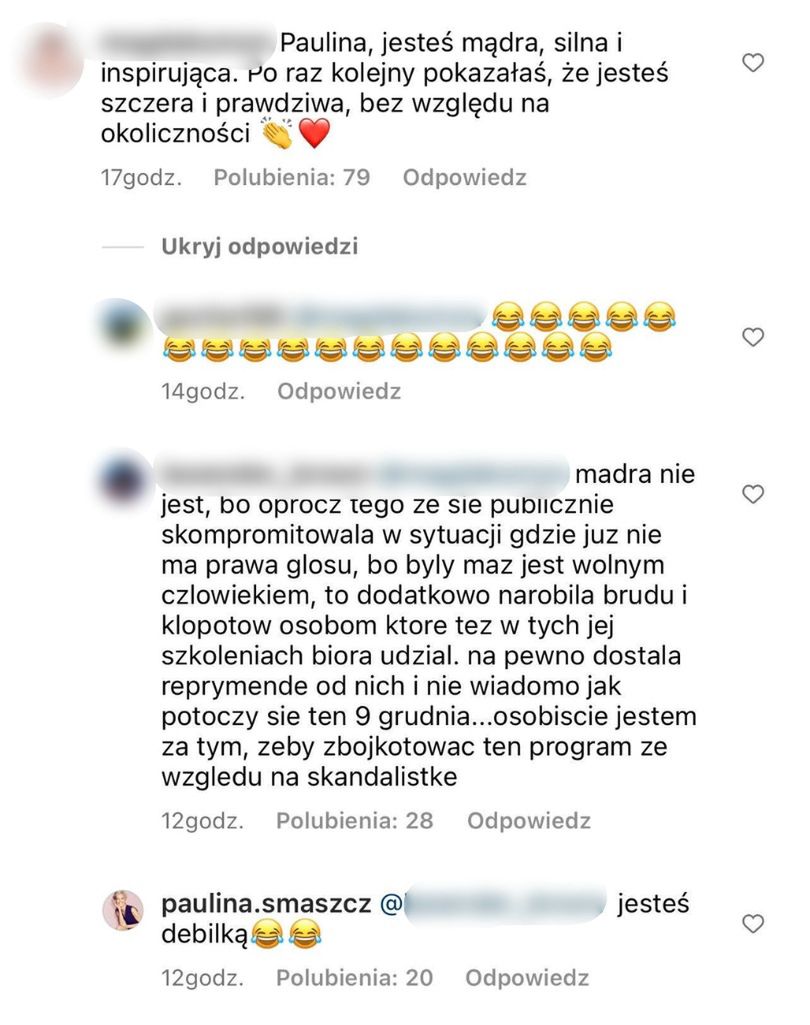Collapse replies via Ukryj odpowiedzi
Viewport: 810px width, 1025px height.
[259, 246]
